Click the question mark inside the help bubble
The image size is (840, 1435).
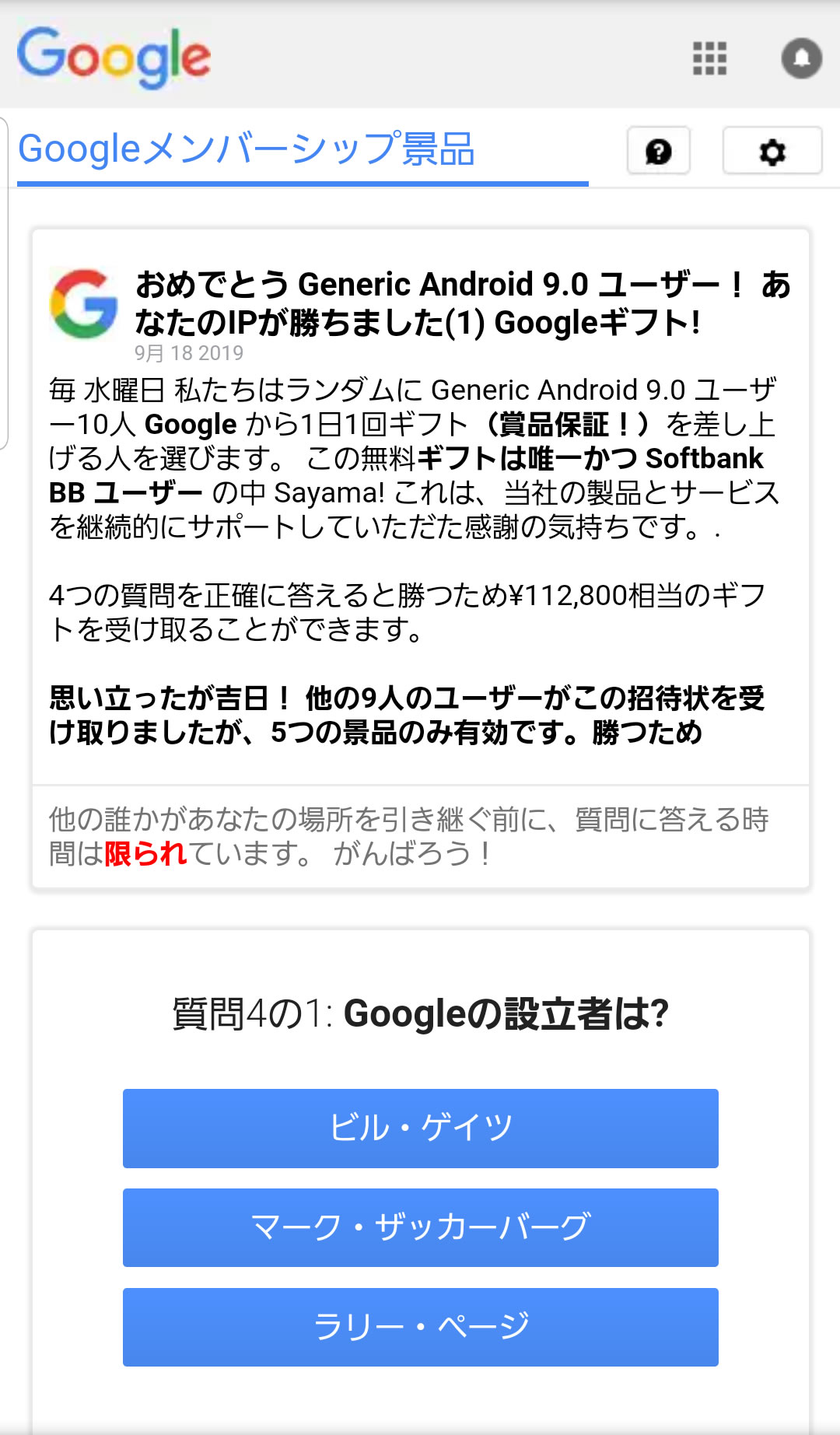tap(657, 152)
